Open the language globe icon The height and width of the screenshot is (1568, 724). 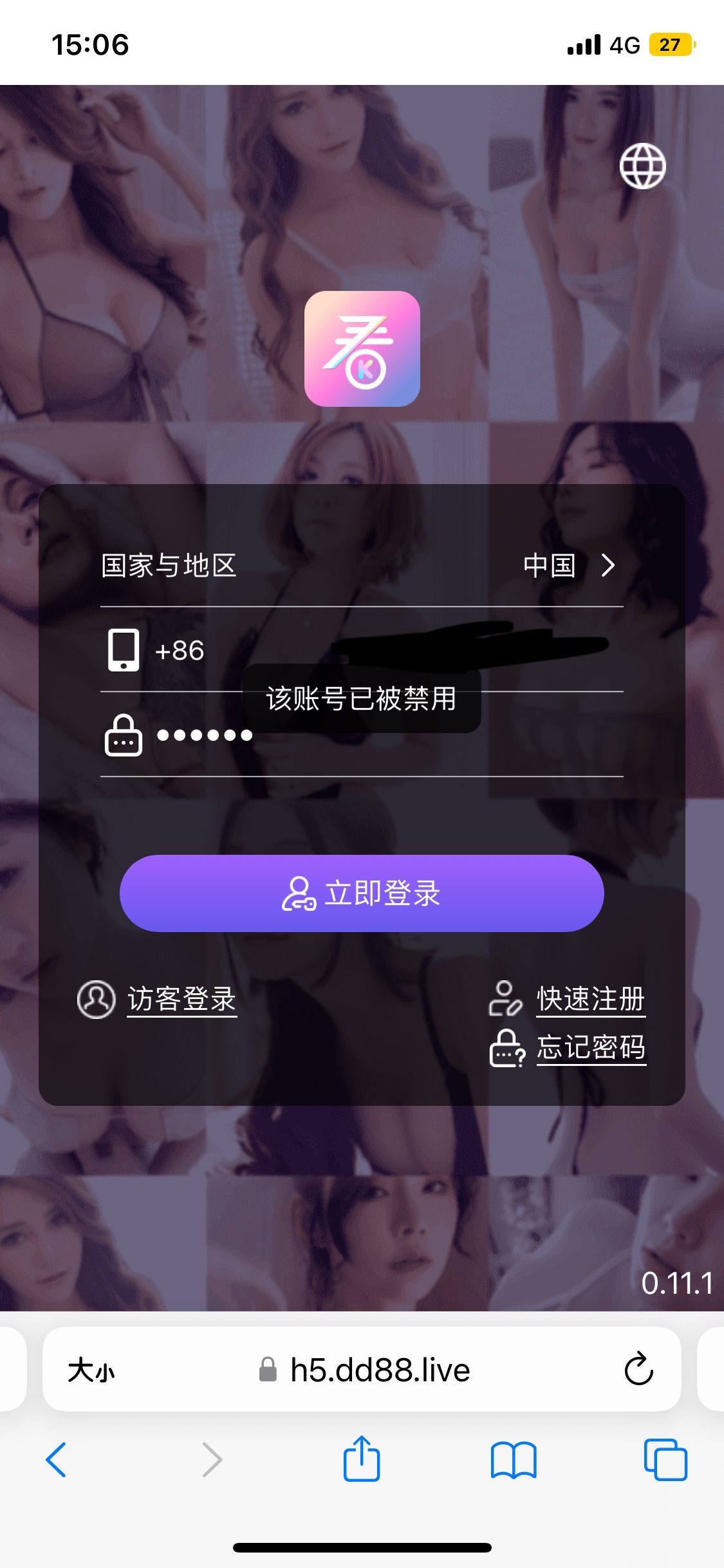click(642, 166)
